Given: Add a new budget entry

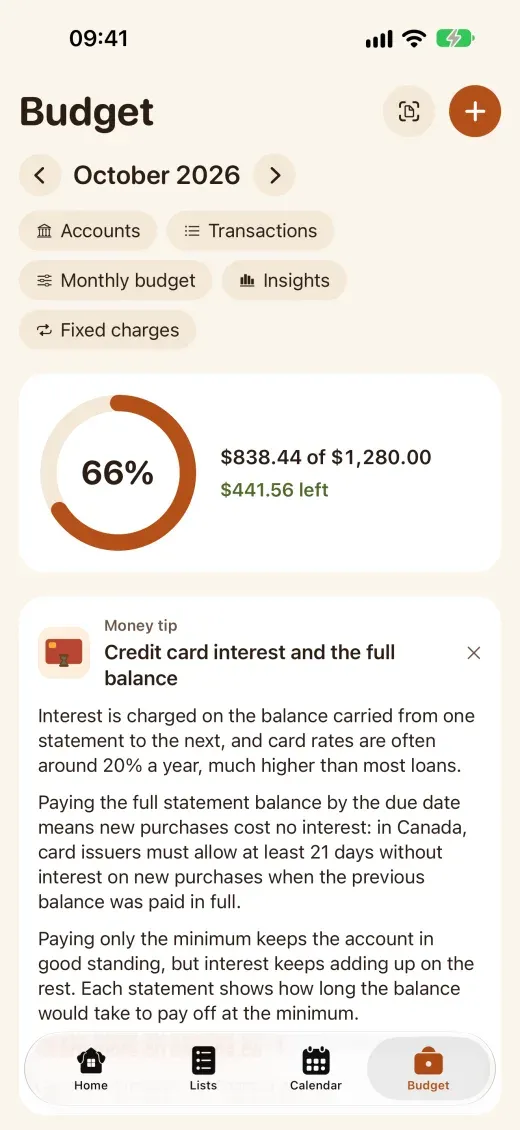Looking at the screenshot, I should pos(475,111).
